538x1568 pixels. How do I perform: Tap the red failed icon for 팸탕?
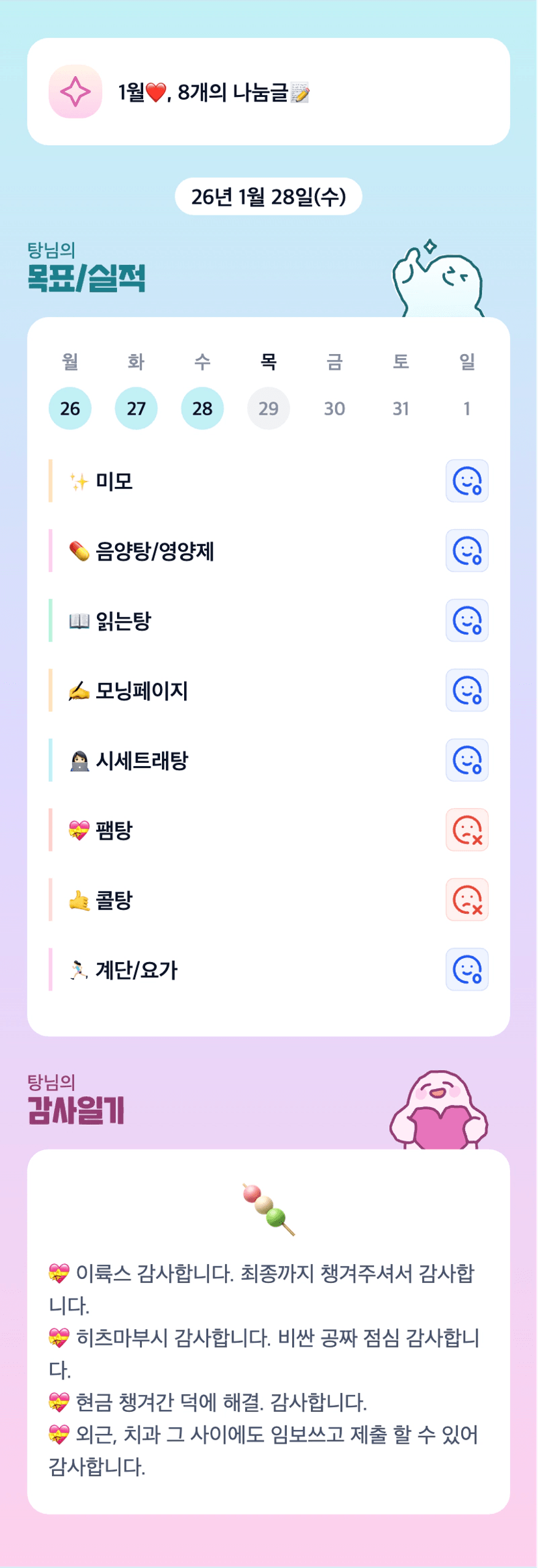tap(466, 830)
